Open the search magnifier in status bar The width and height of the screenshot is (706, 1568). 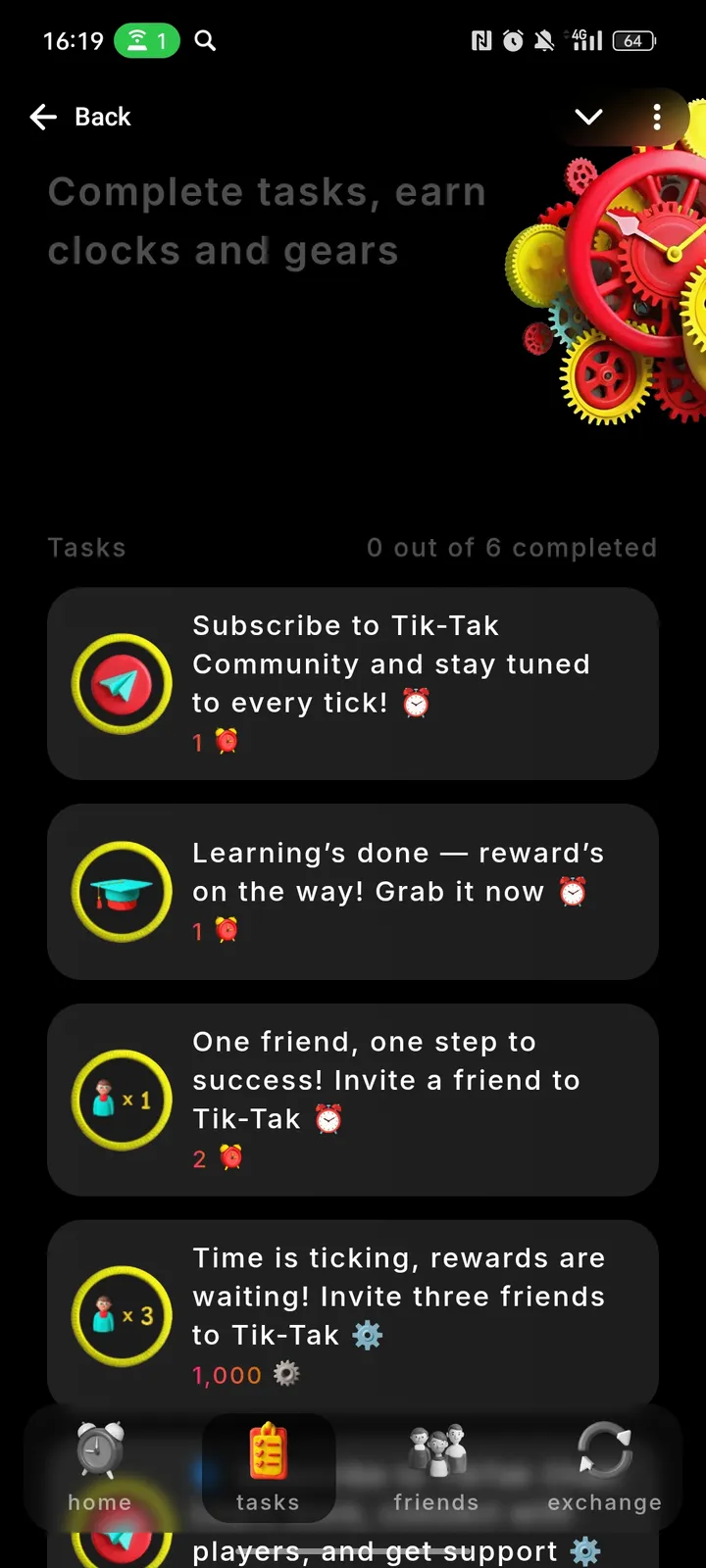(x=204, y=40)
